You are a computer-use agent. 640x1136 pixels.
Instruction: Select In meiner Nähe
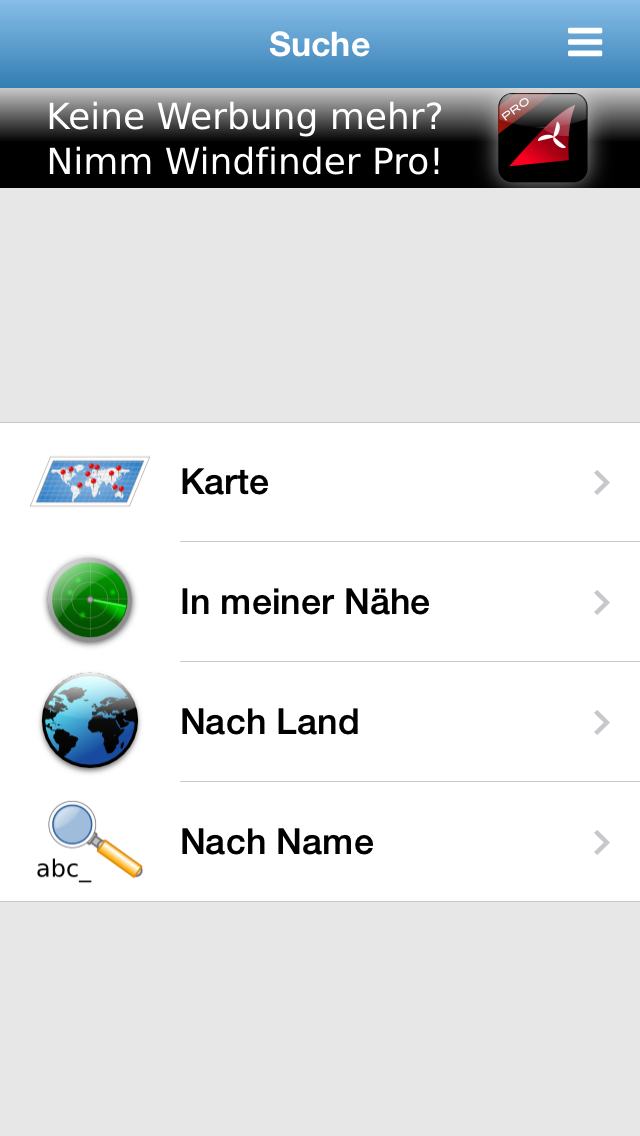click(320, 601)
